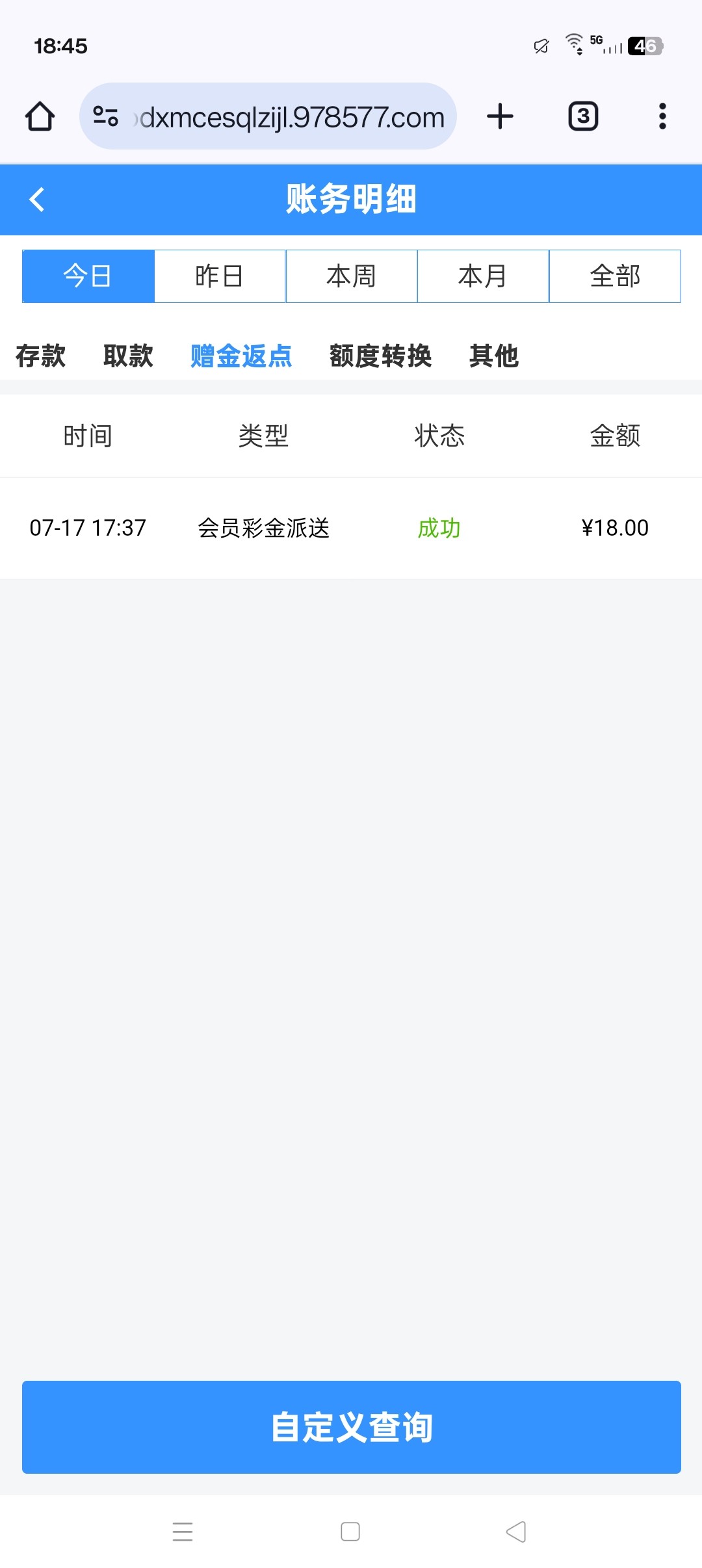Select the 本周 period option
702x1568 pixels.
pos(351,276)
